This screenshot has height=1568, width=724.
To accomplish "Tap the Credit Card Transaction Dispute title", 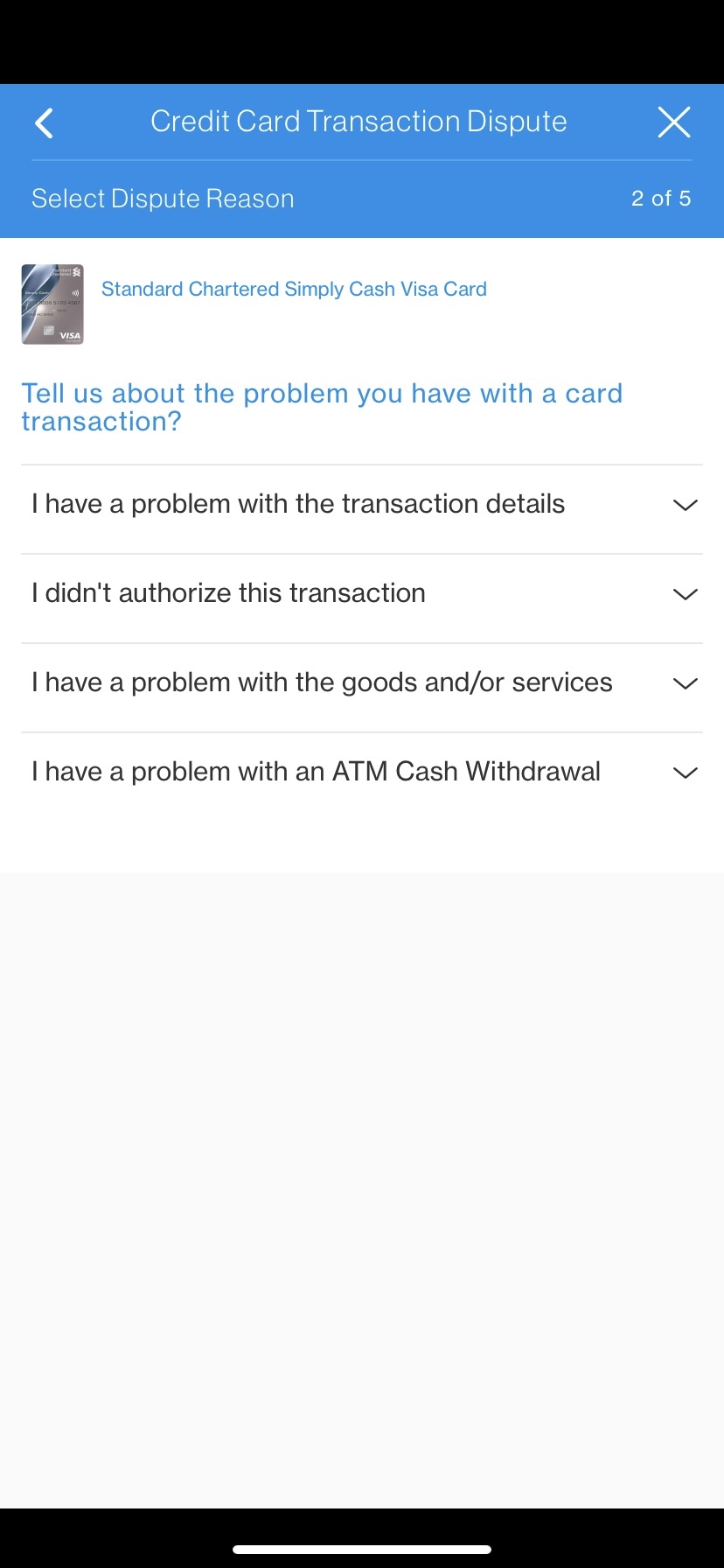I will click(x=359, y=122).
